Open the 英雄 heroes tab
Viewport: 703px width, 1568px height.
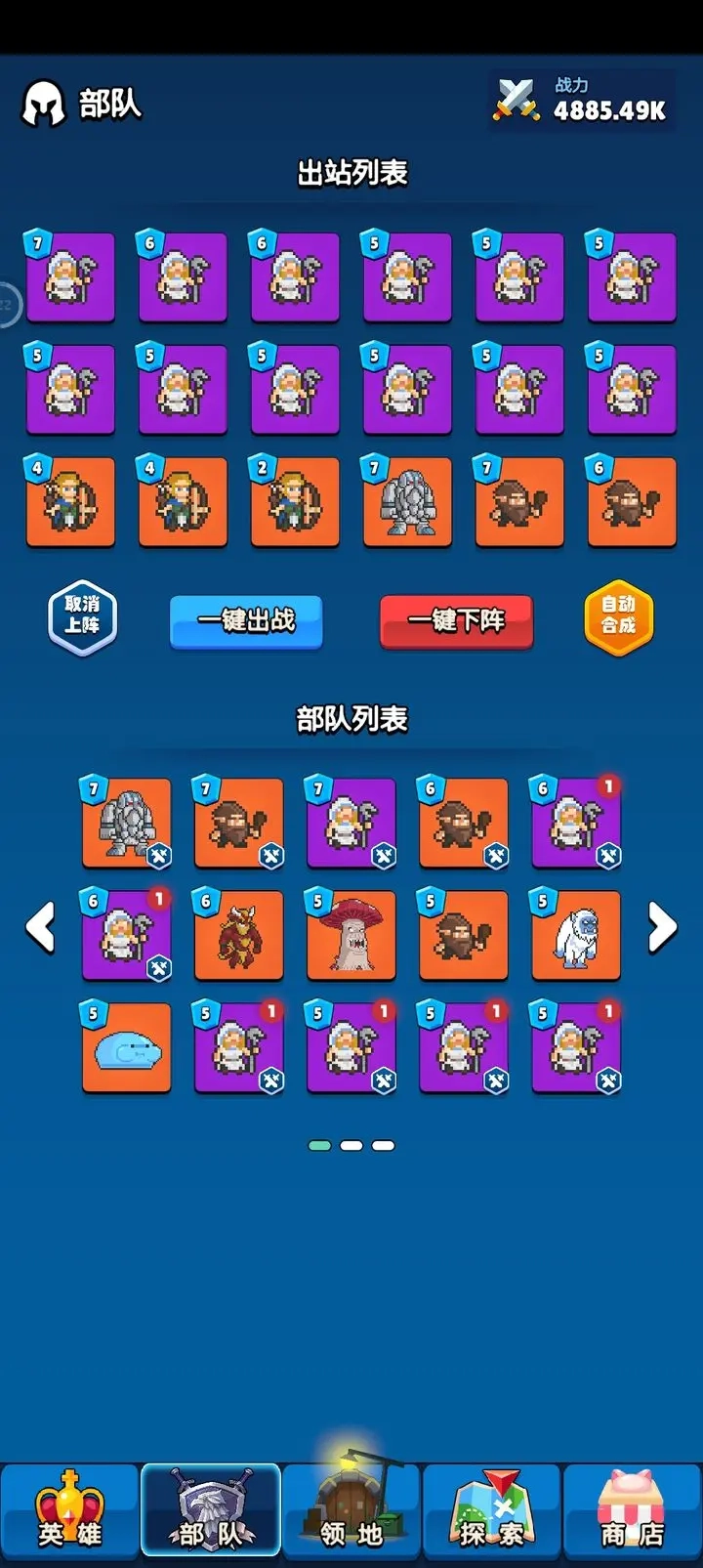69,1510
